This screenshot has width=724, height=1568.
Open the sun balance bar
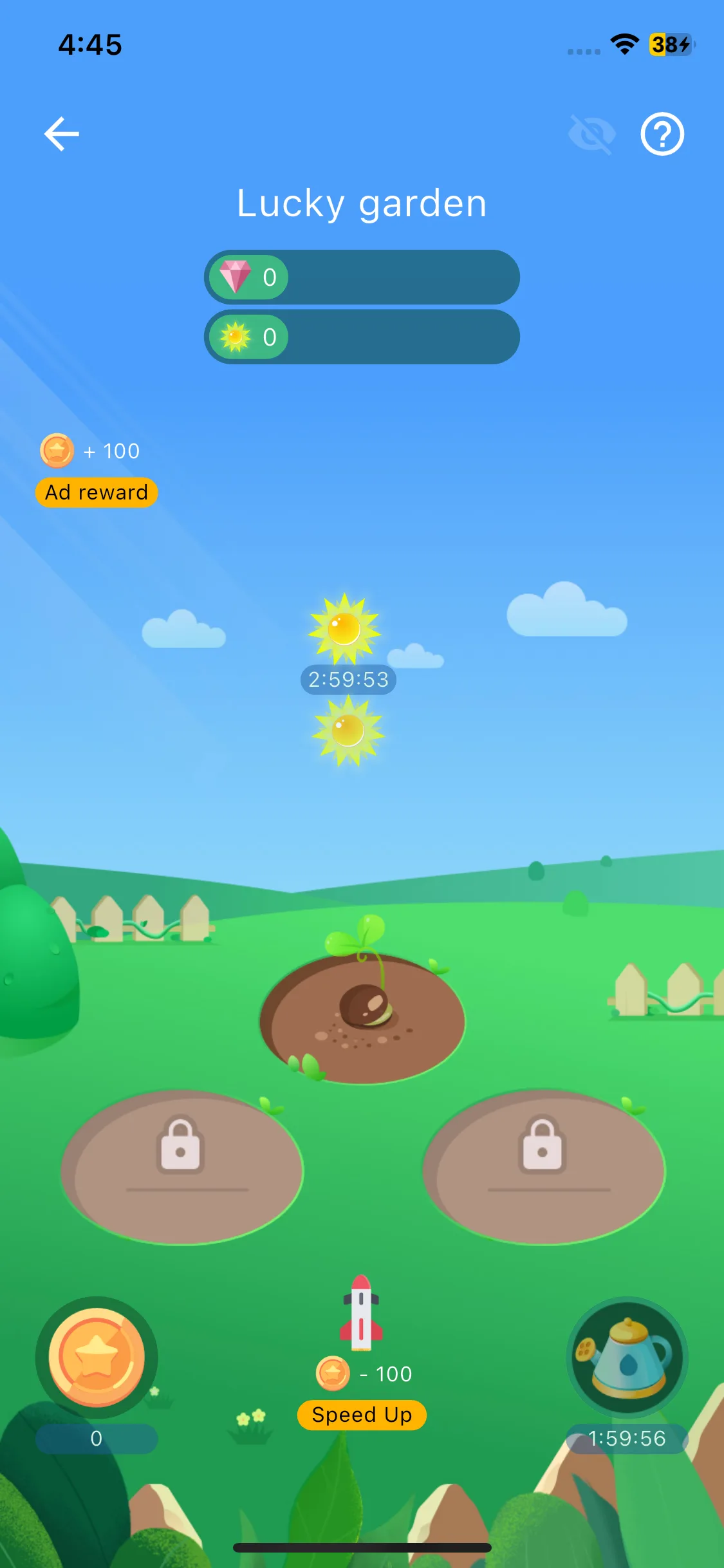(x=362, y=337)
